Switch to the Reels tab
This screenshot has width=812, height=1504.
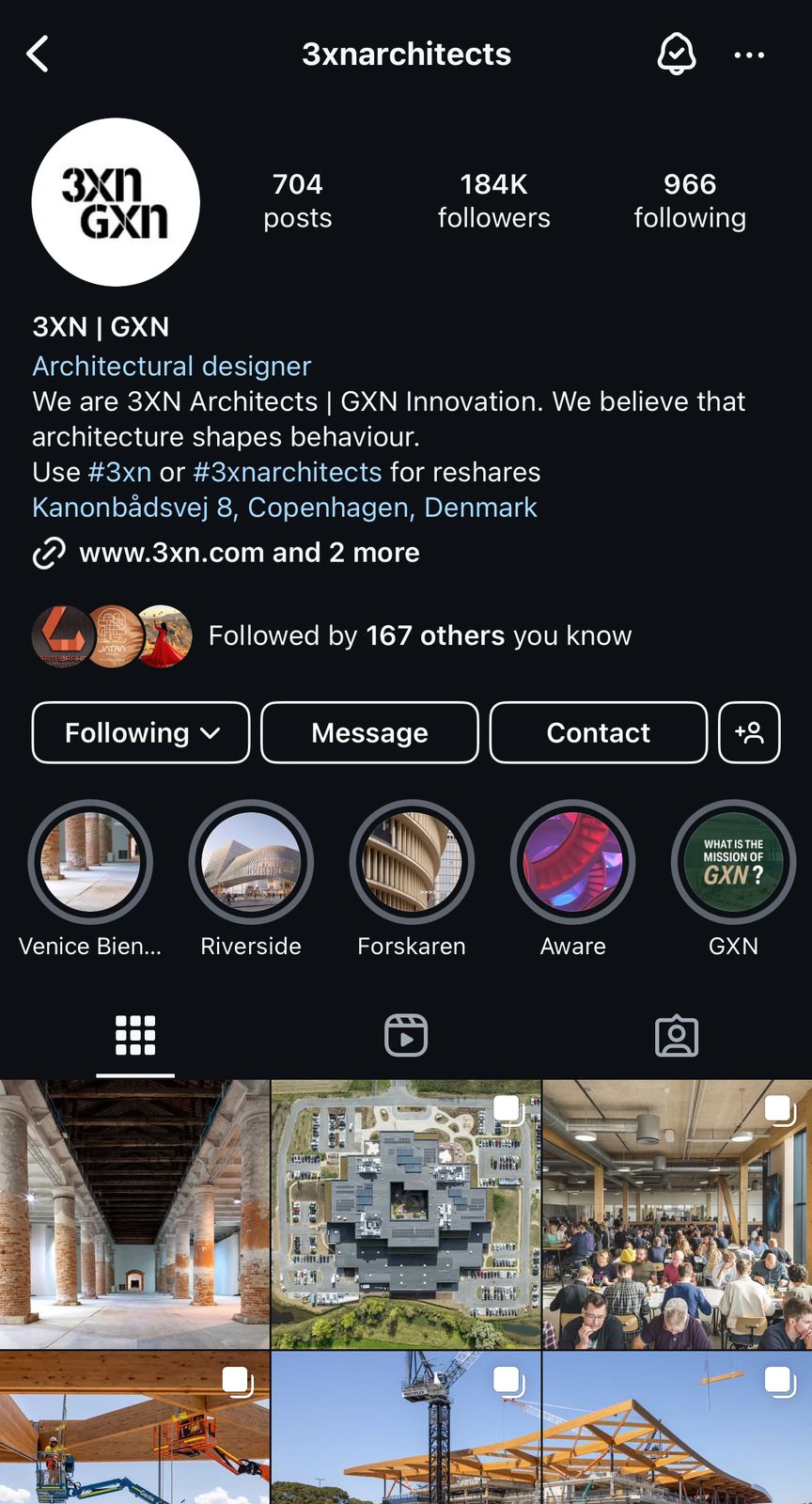[406, 1036]
